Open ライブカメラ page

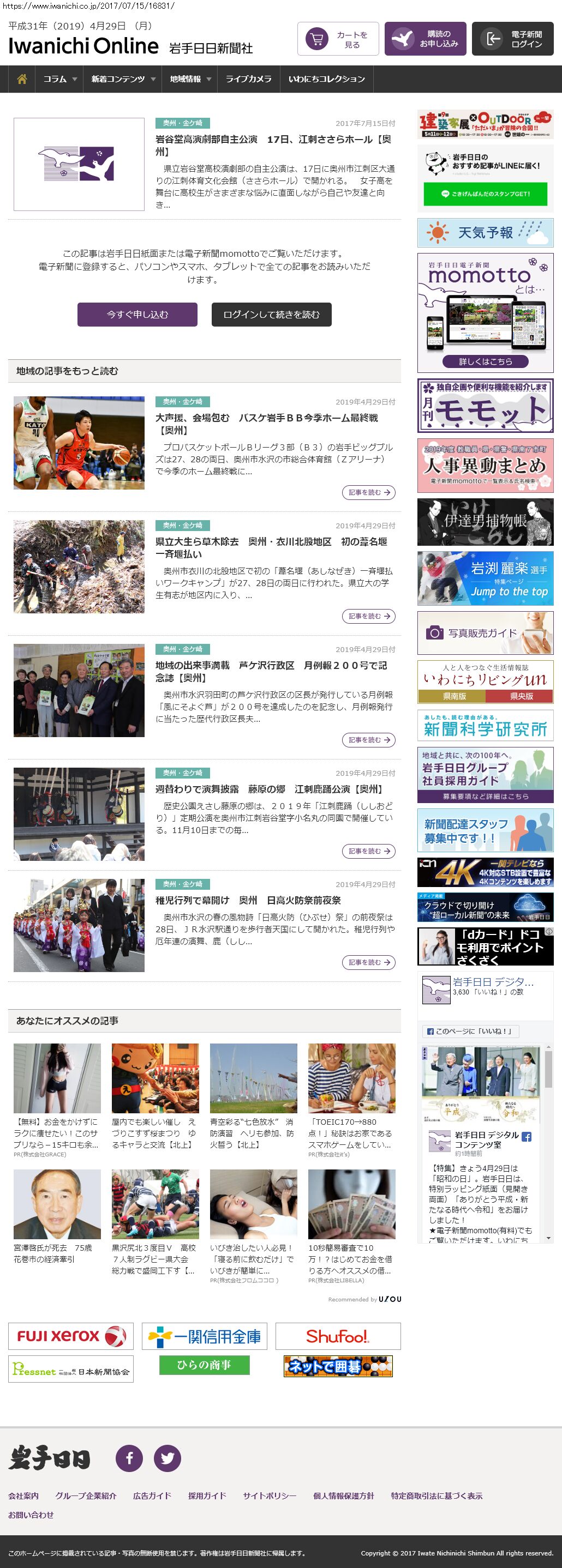tap(248, 79)
